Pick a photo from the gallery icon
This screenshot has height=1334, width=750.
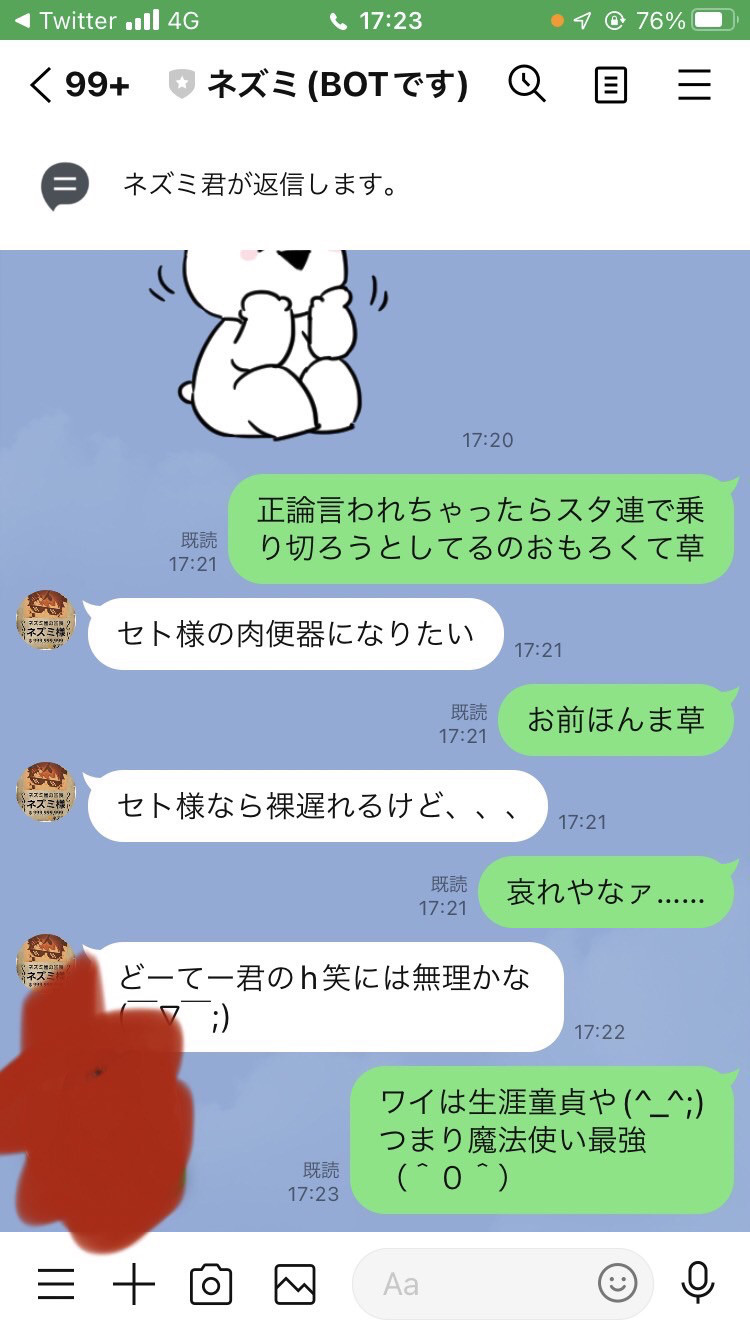pyautogui.click(x=295, y=1284)
